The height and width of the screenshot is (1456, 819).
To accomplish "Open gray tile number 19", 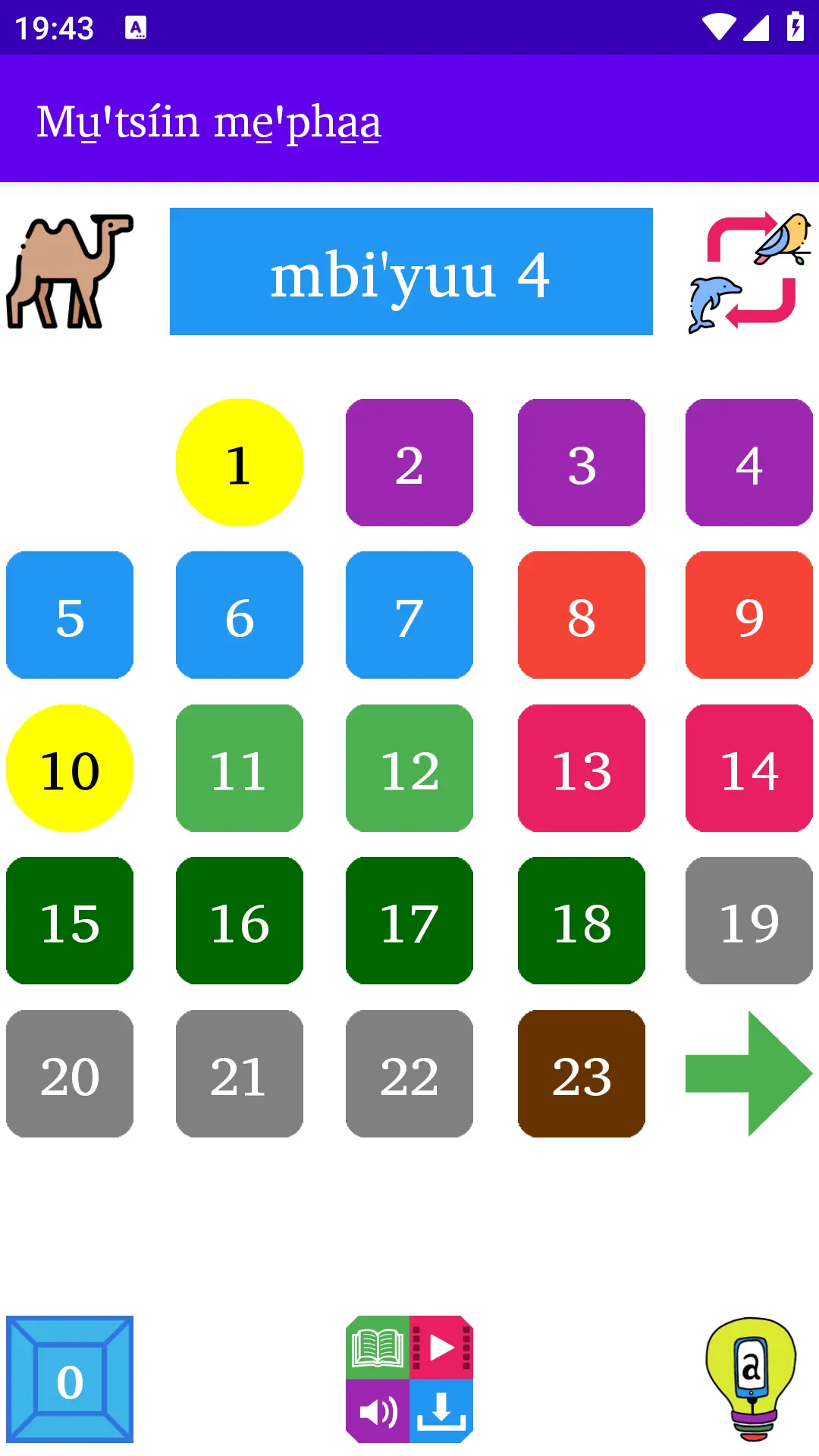I will [748, 921].
